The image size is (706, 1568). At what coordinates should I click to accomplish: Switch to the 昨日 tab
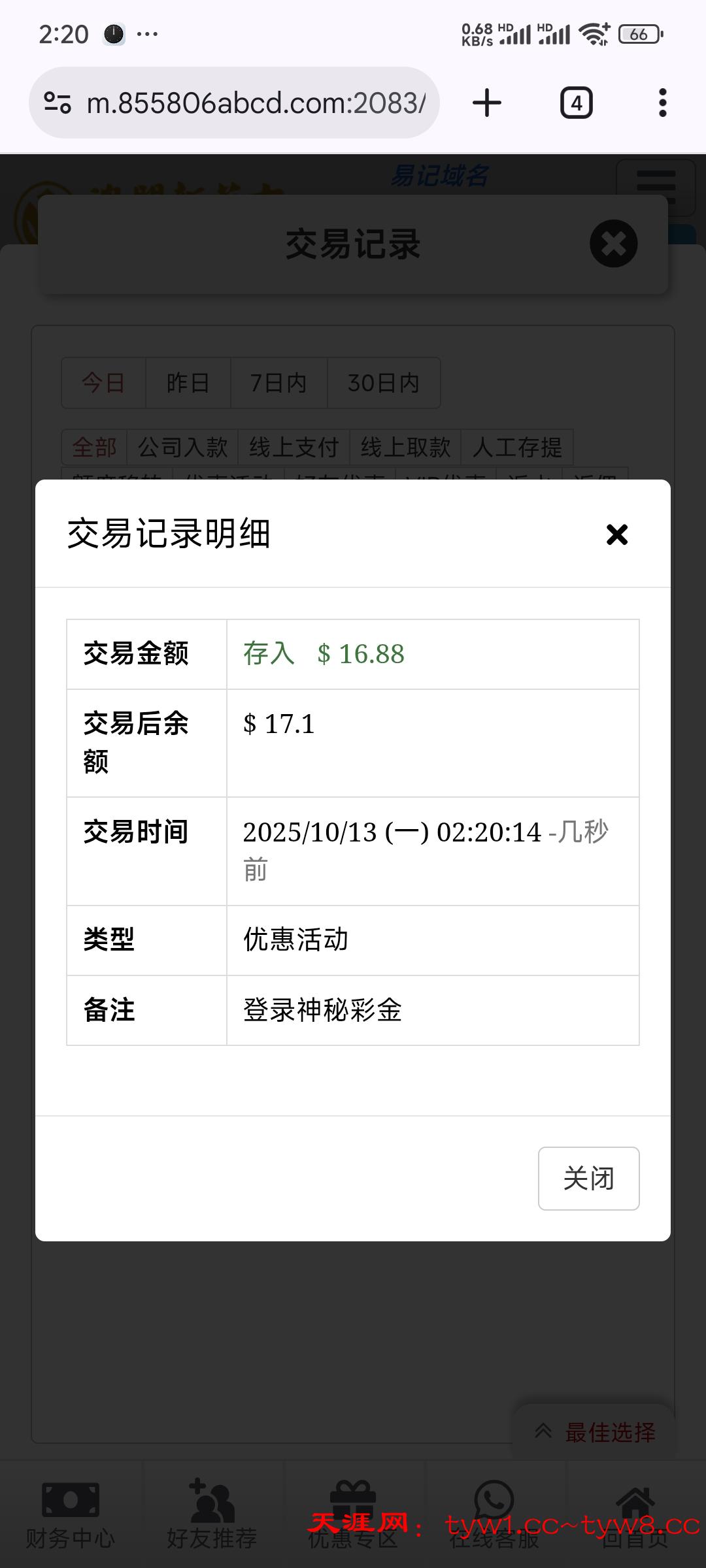(188, 384)
